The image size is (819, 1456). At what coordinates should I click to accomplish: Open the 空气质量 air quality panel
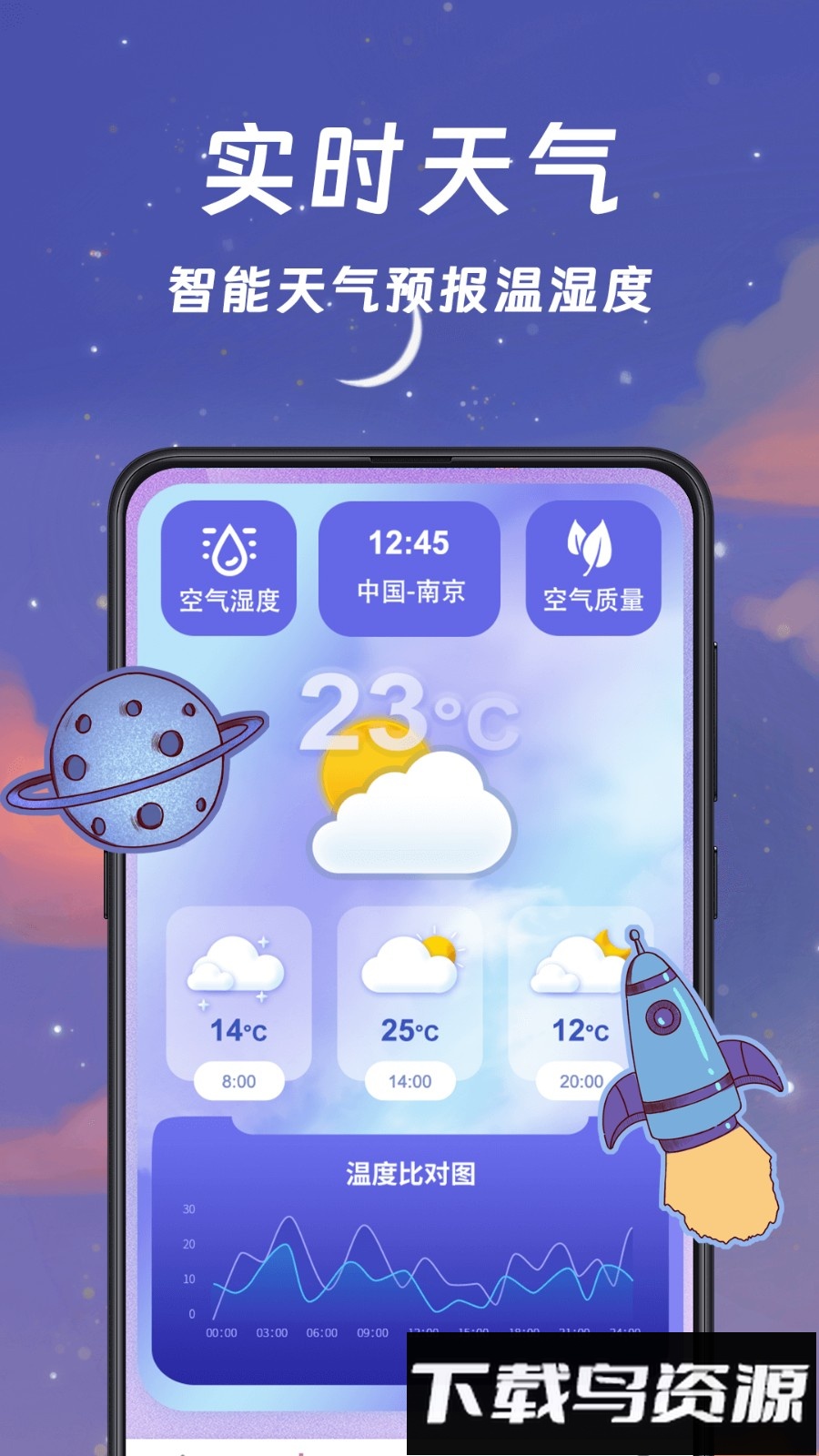(592, 569)
